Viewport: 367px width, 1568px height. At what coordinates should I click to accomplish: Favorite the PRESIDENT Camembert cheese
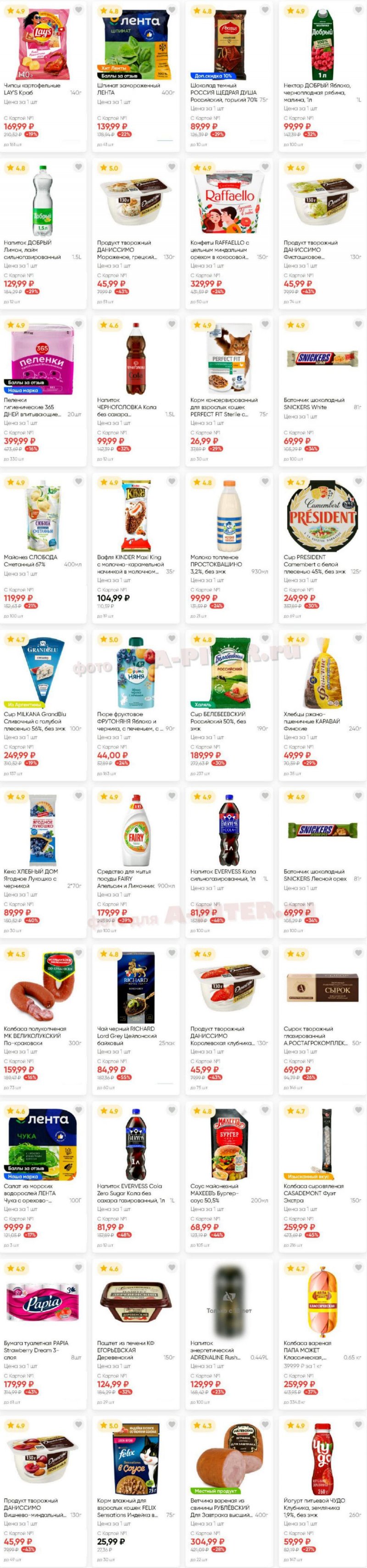(358, 482)
